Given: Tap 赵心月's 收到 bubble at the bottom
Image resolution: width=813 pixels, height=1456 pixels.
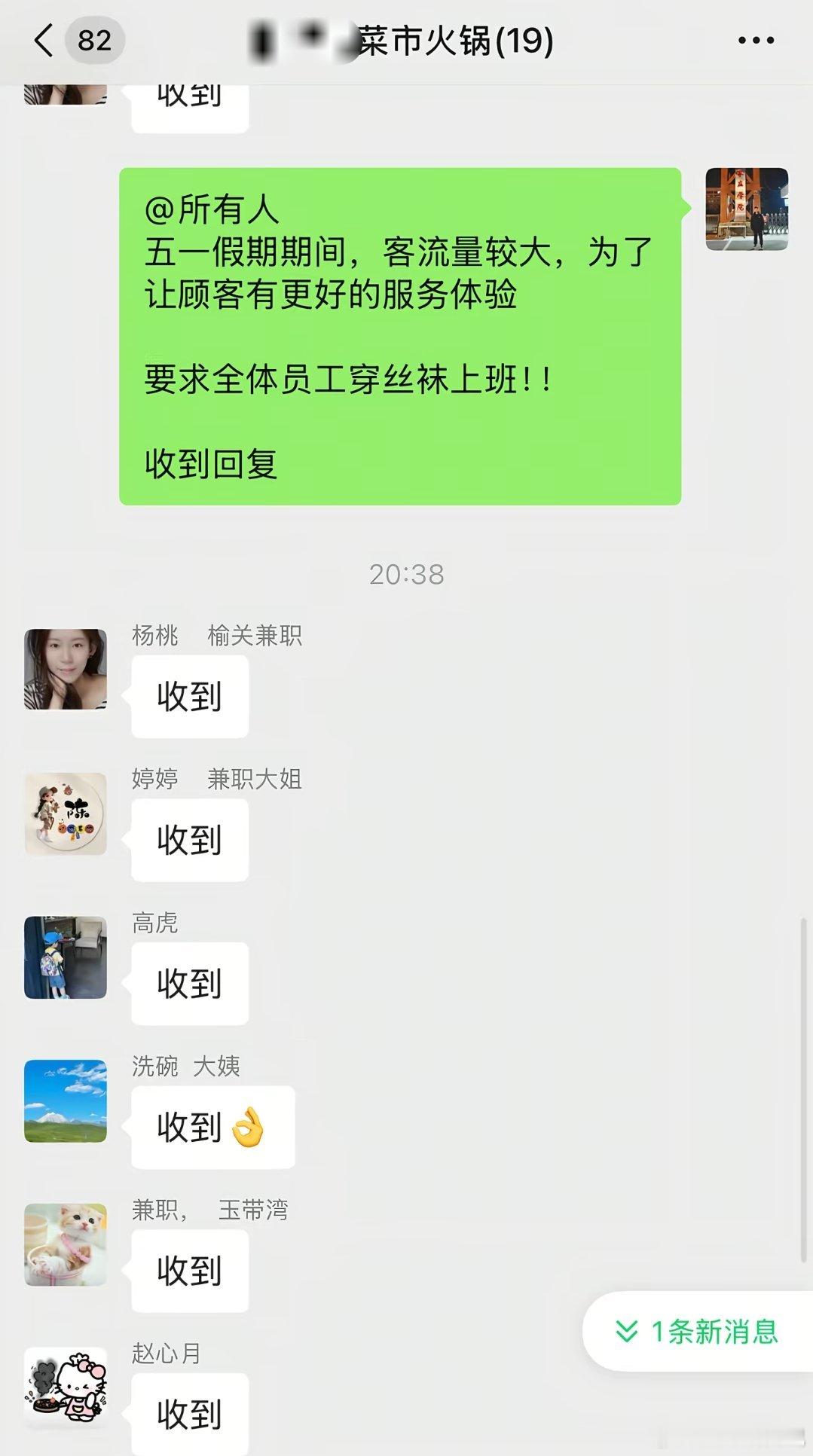Looking at the screenshot, I should coord(189,1416).
